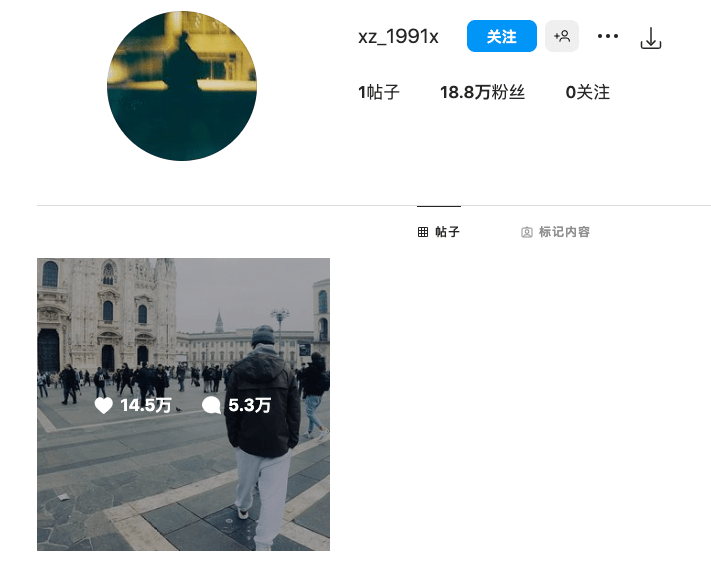Switch to the 帖子 posts tab
Image resolution: width=711 pixels, height=574 pixels.
coord(439,232)
